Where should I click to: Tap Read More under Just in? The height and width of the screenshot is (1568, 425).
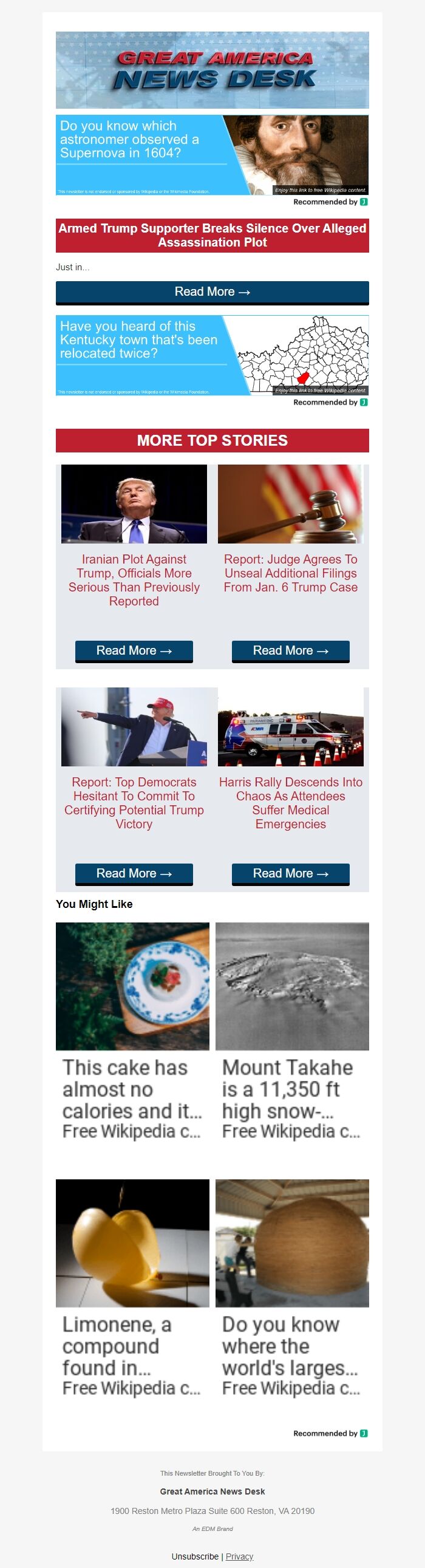click(212, 292)
